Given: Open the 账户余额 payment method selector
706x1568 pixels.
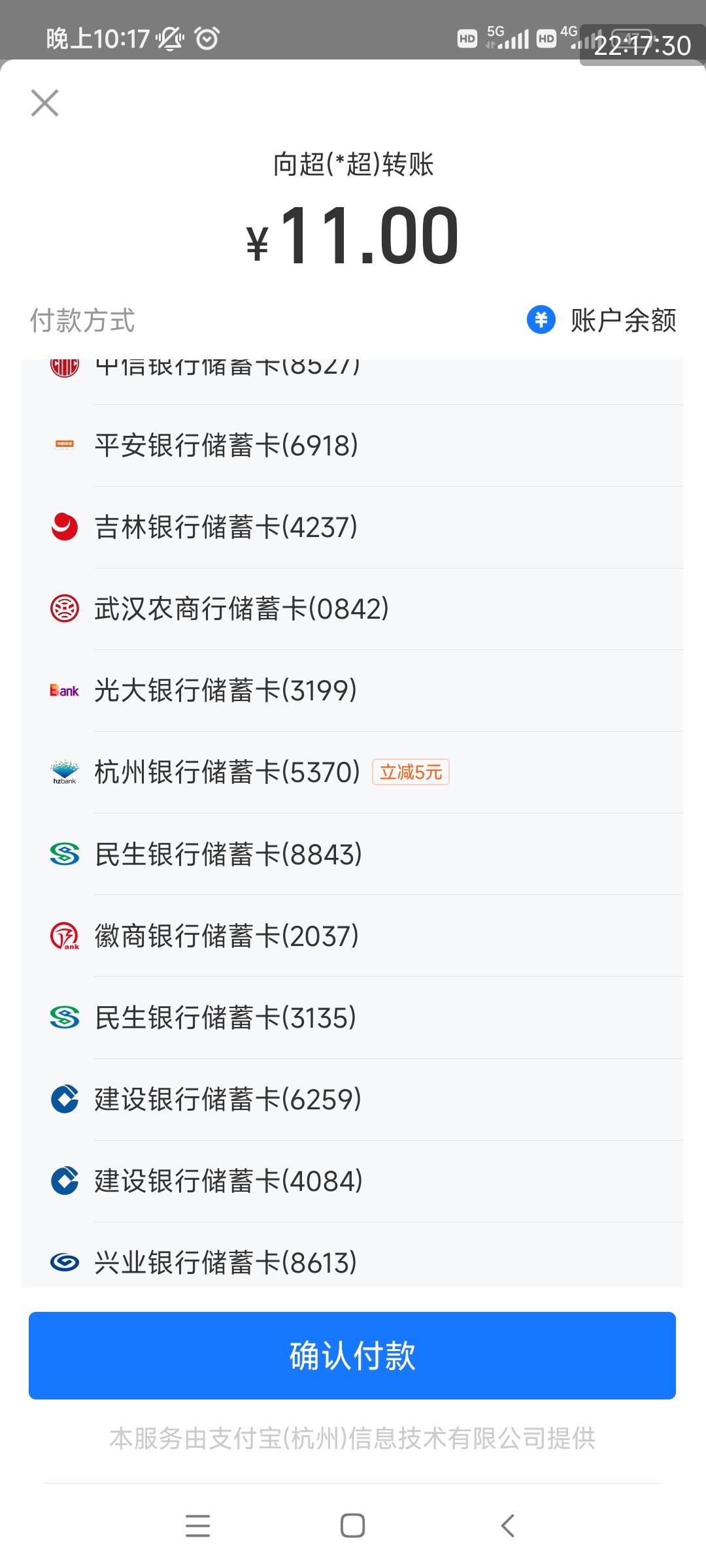Looking at the screenshot, I should pos(601,320).
